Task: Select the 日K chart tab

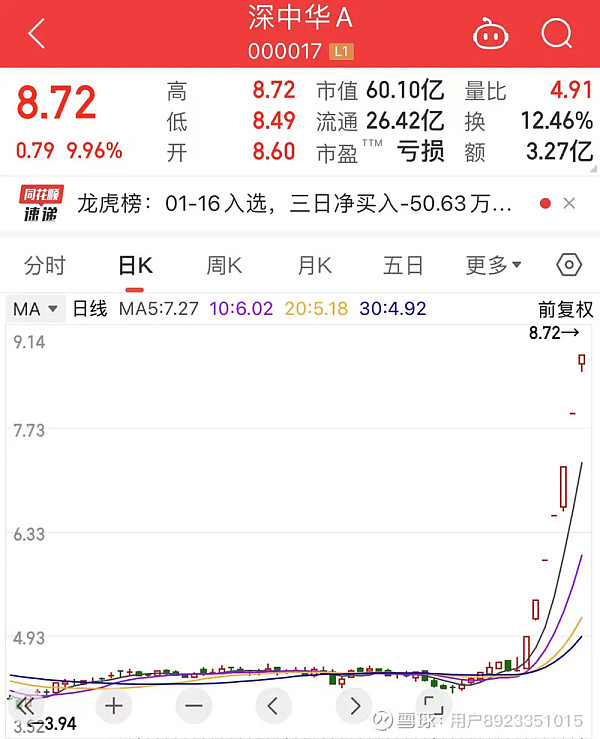Action: (135, 265)
